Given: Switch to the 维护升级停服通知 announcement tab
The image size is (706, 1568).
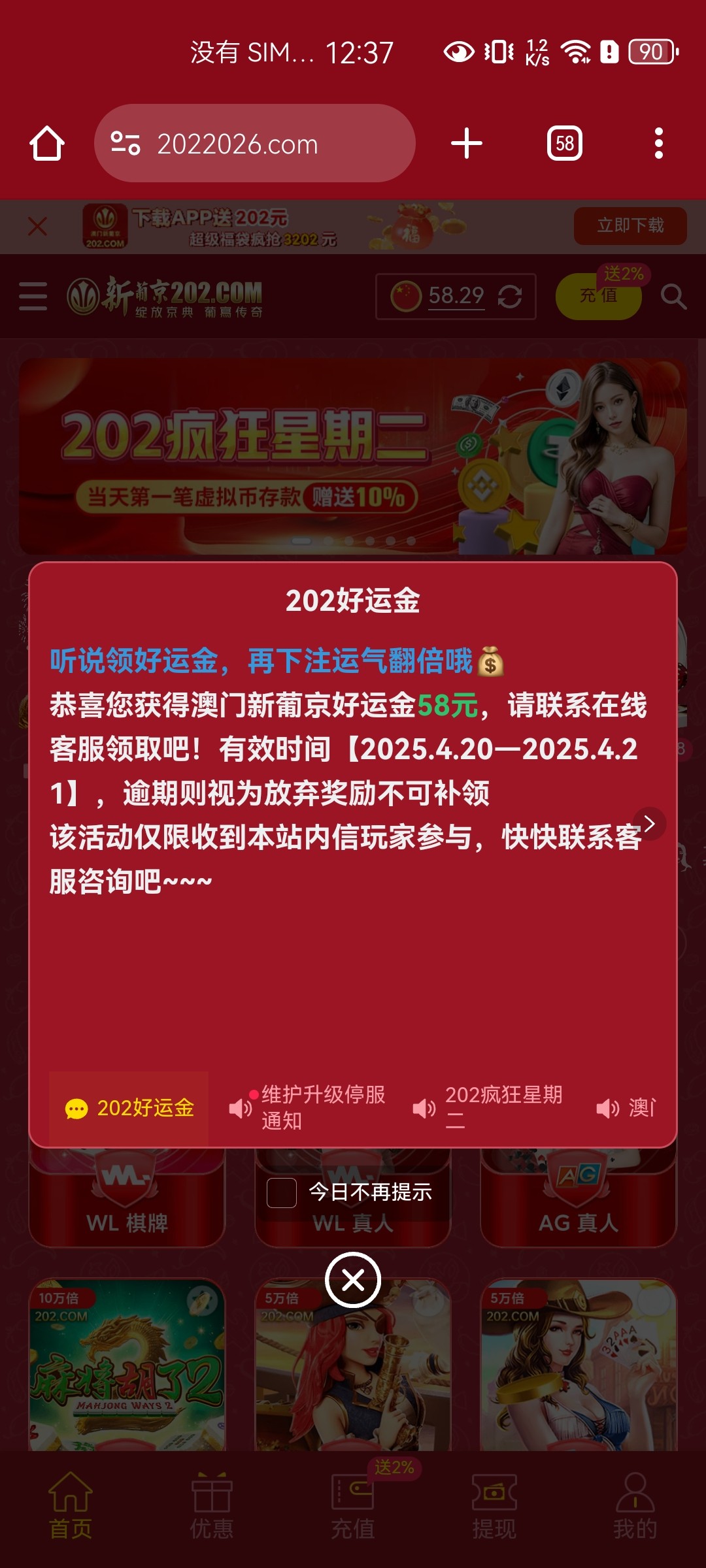Looking at the screenshot, I should pyautogui.click(x=307, y=1107).
